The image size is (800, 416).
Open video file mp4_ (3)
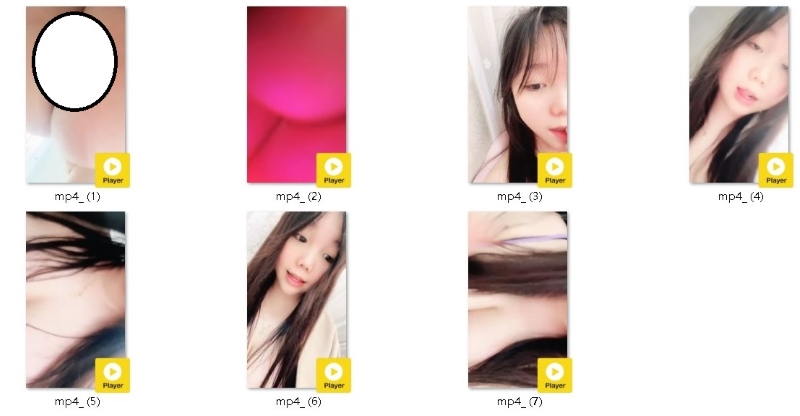(x=518, y=96)
